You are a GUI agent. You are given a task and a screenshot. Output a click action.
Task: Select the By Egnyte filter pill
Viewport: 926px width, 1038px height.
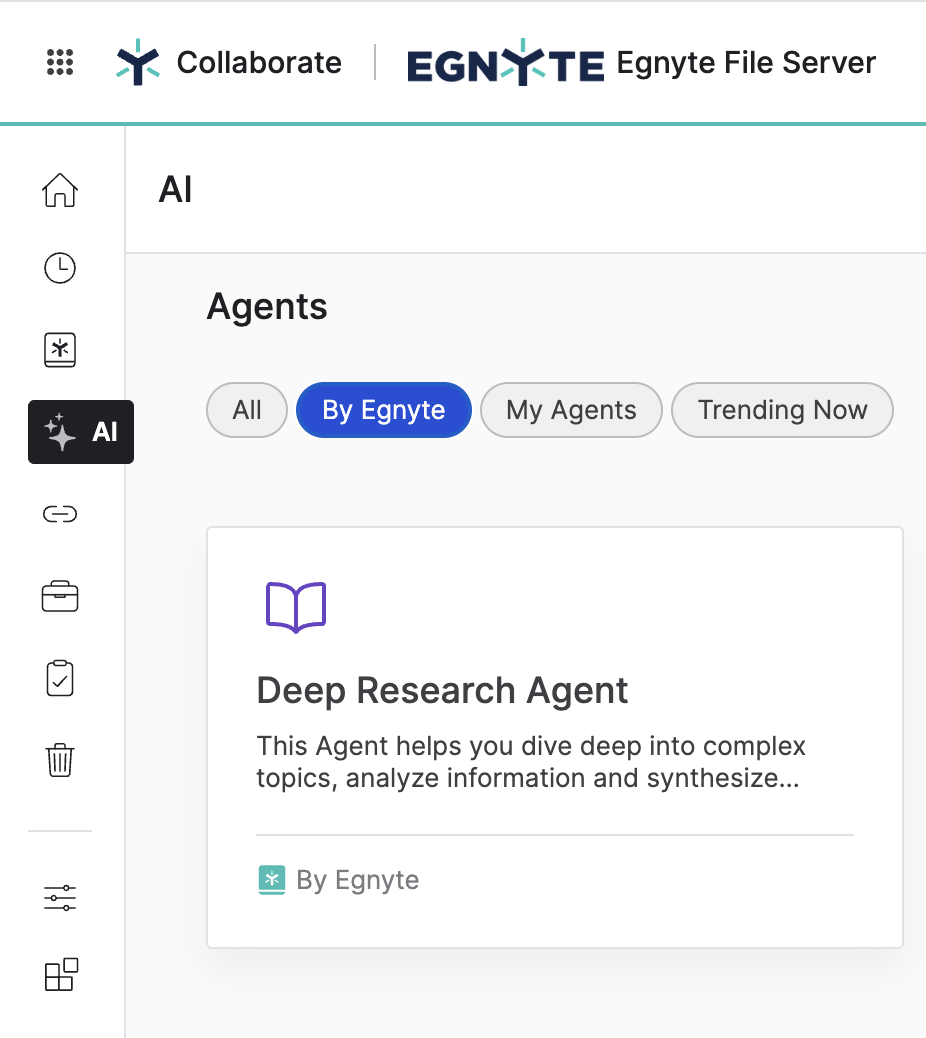pos(383,410)
